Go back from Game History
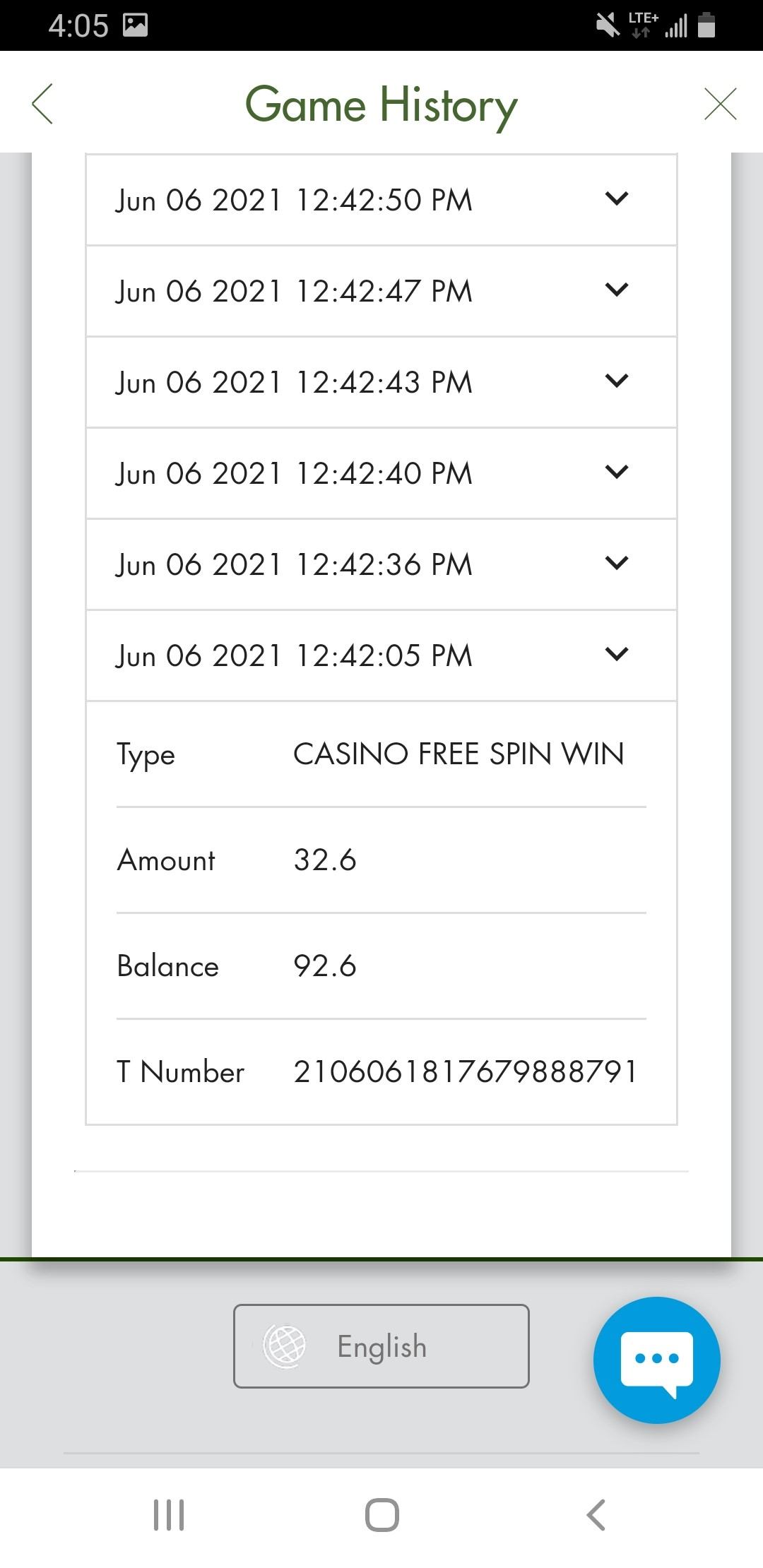The image size is (763, 1568). (42, 105)
